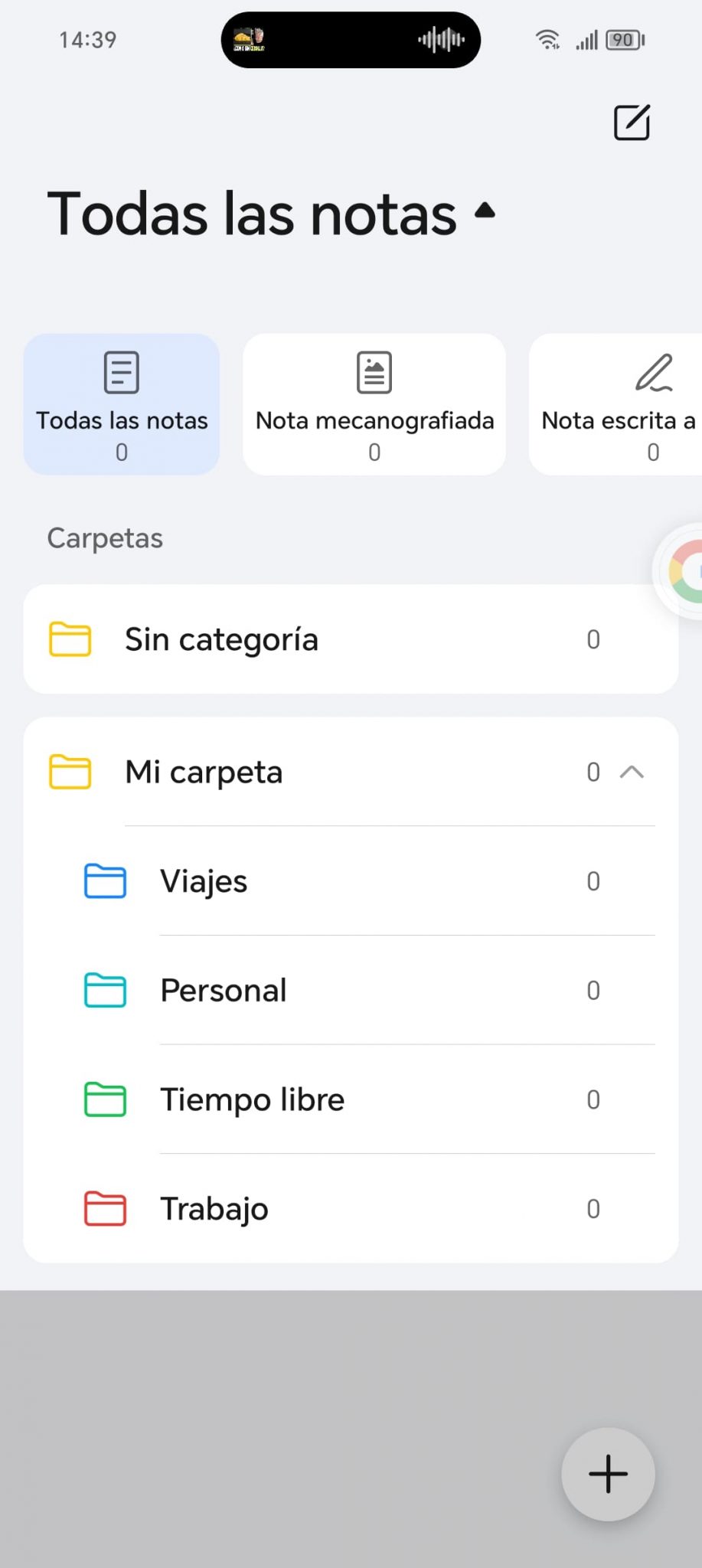Tap the blue Viajes folder icon
Image resolution: width=702 pixels, height=1568 pixels.
104,881
